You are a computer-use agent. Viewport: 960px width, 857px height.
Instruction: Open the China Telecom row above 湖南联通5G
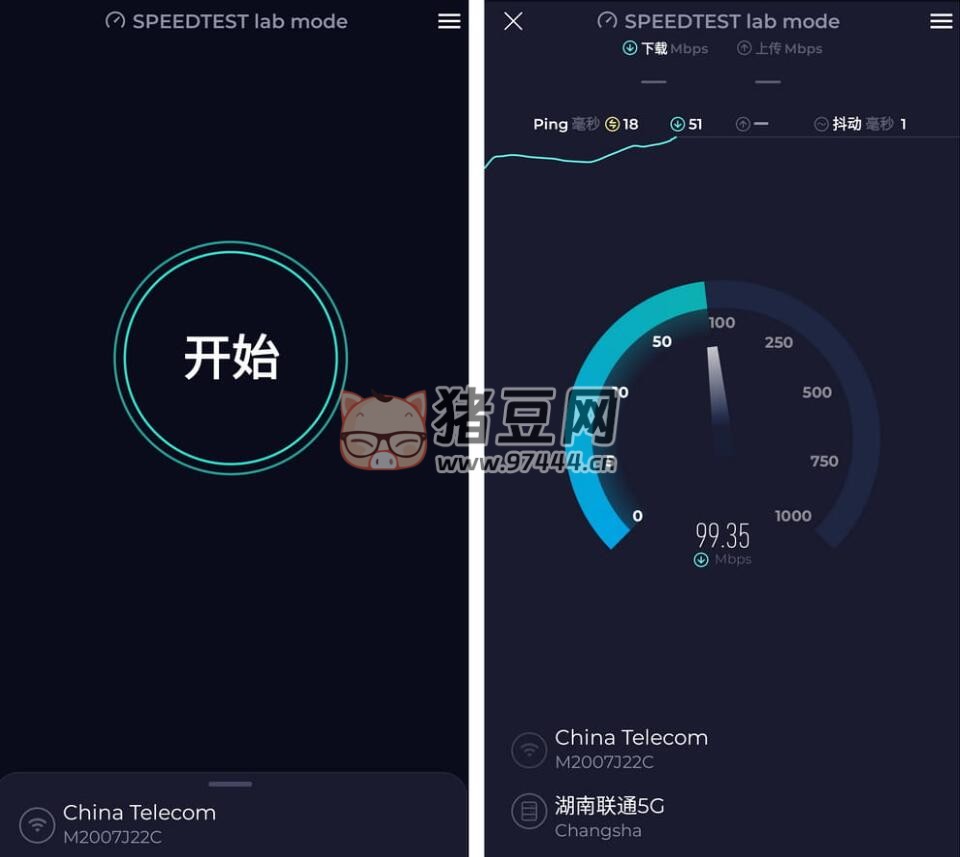(630, 748)
